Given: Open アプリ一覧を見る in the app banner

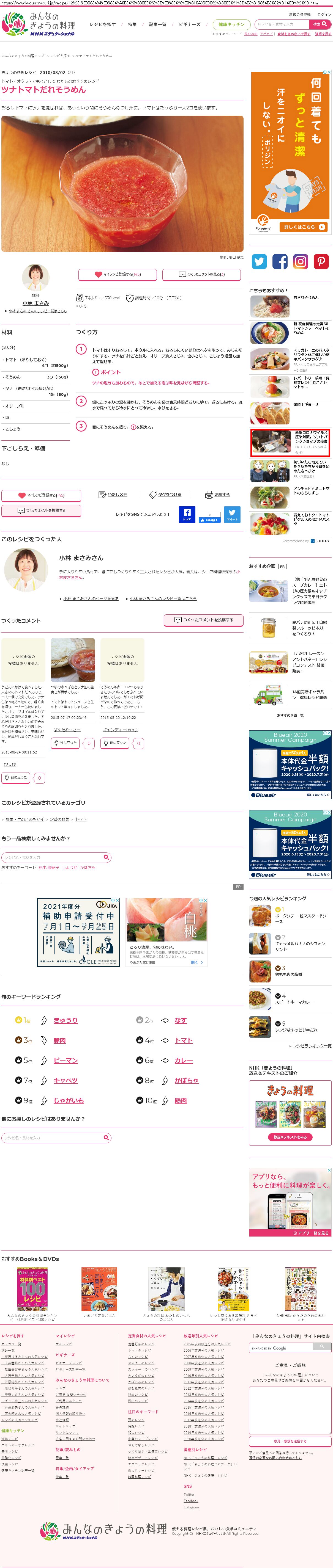Looking at the screenshot, I should point(313,1233).
